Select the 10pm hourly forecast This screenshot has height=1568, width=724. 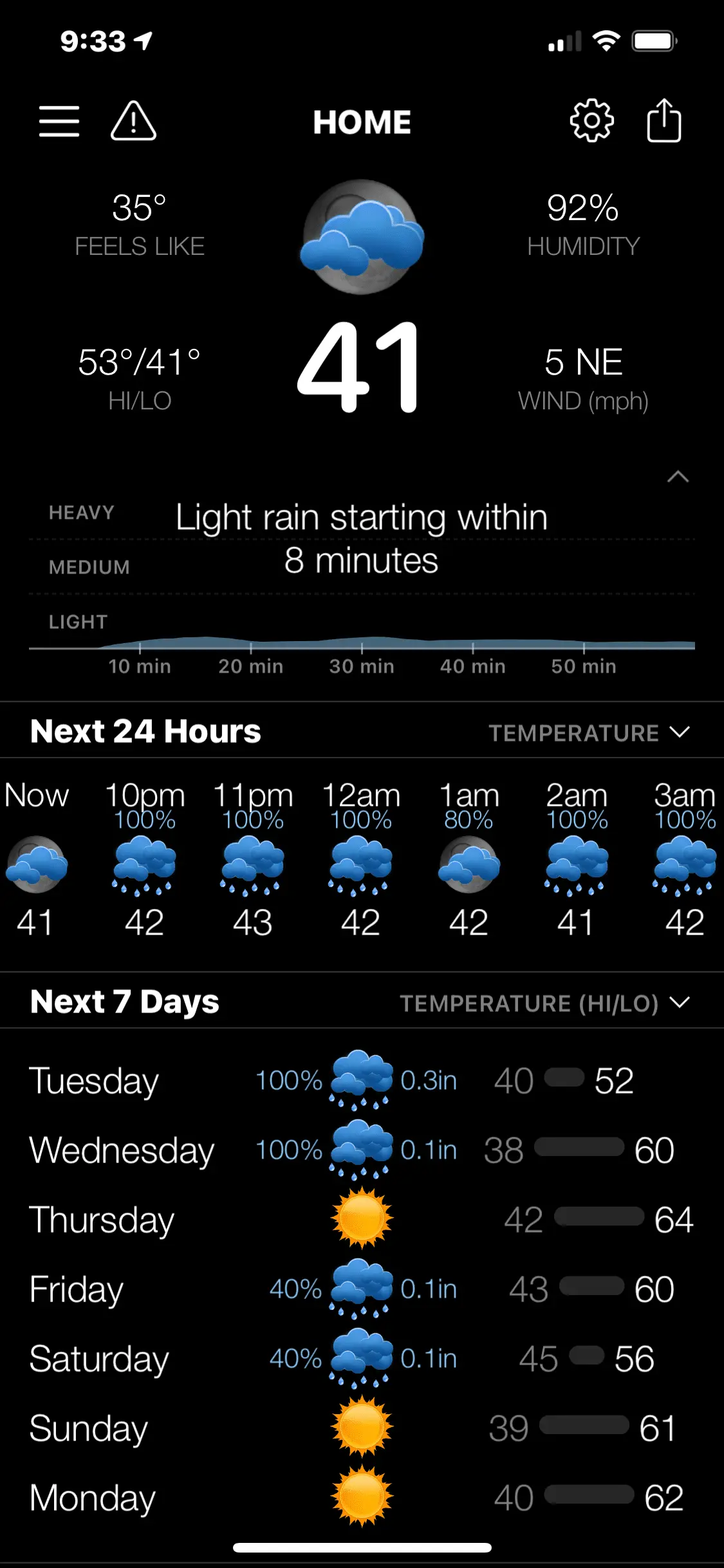pyautogui.click(x=145, y=859)
